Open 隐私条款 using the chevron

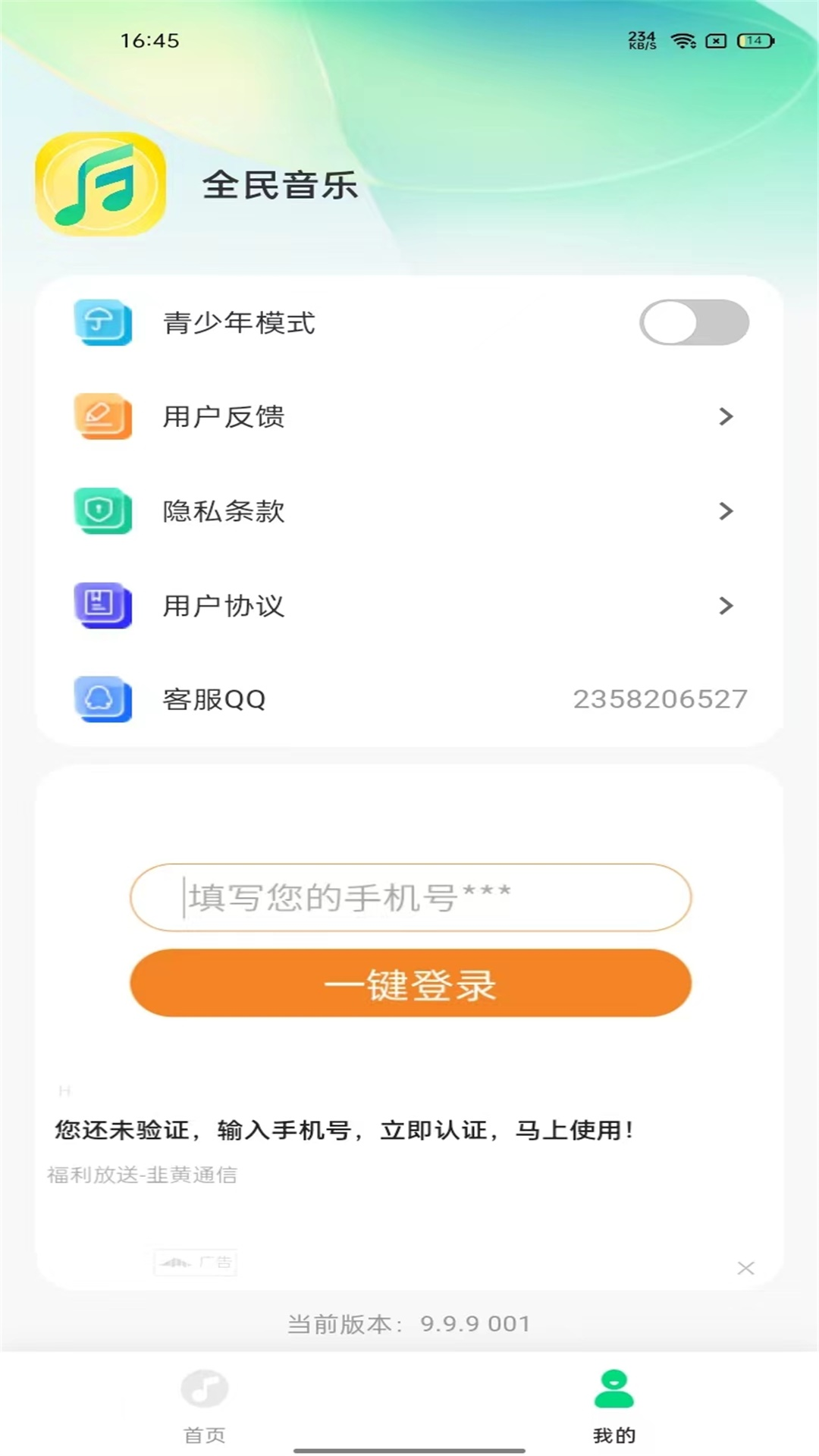[727, 511]
